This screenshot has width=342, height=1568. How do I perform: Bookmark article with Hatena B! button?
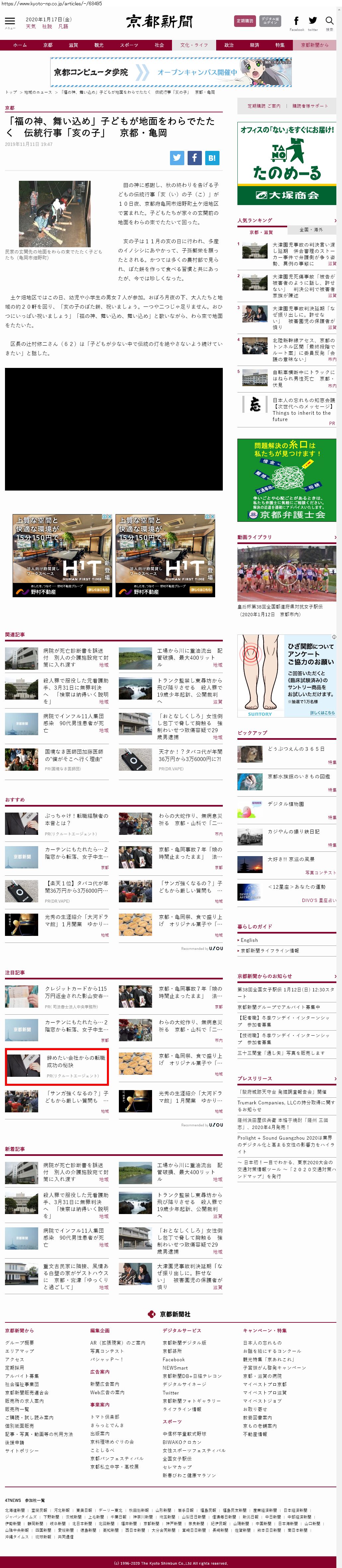[211, 158]
